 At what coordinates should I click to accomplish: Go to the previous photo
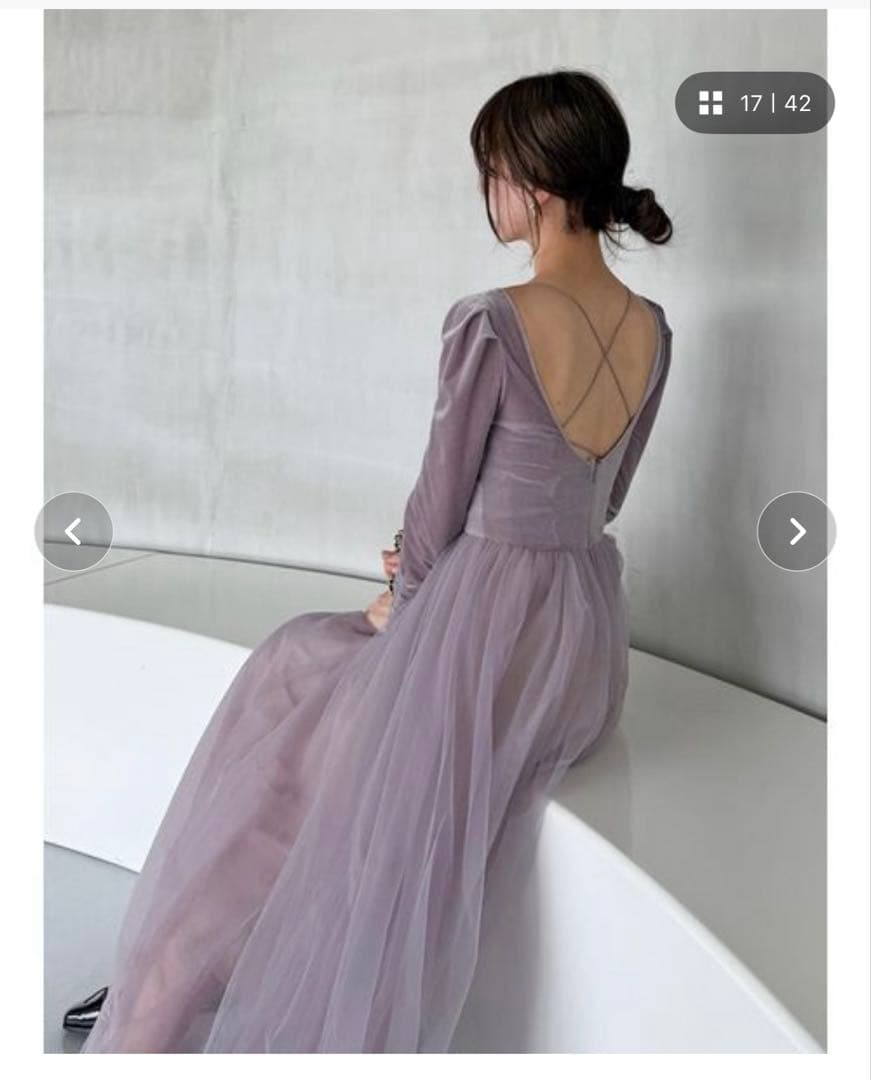74,531
